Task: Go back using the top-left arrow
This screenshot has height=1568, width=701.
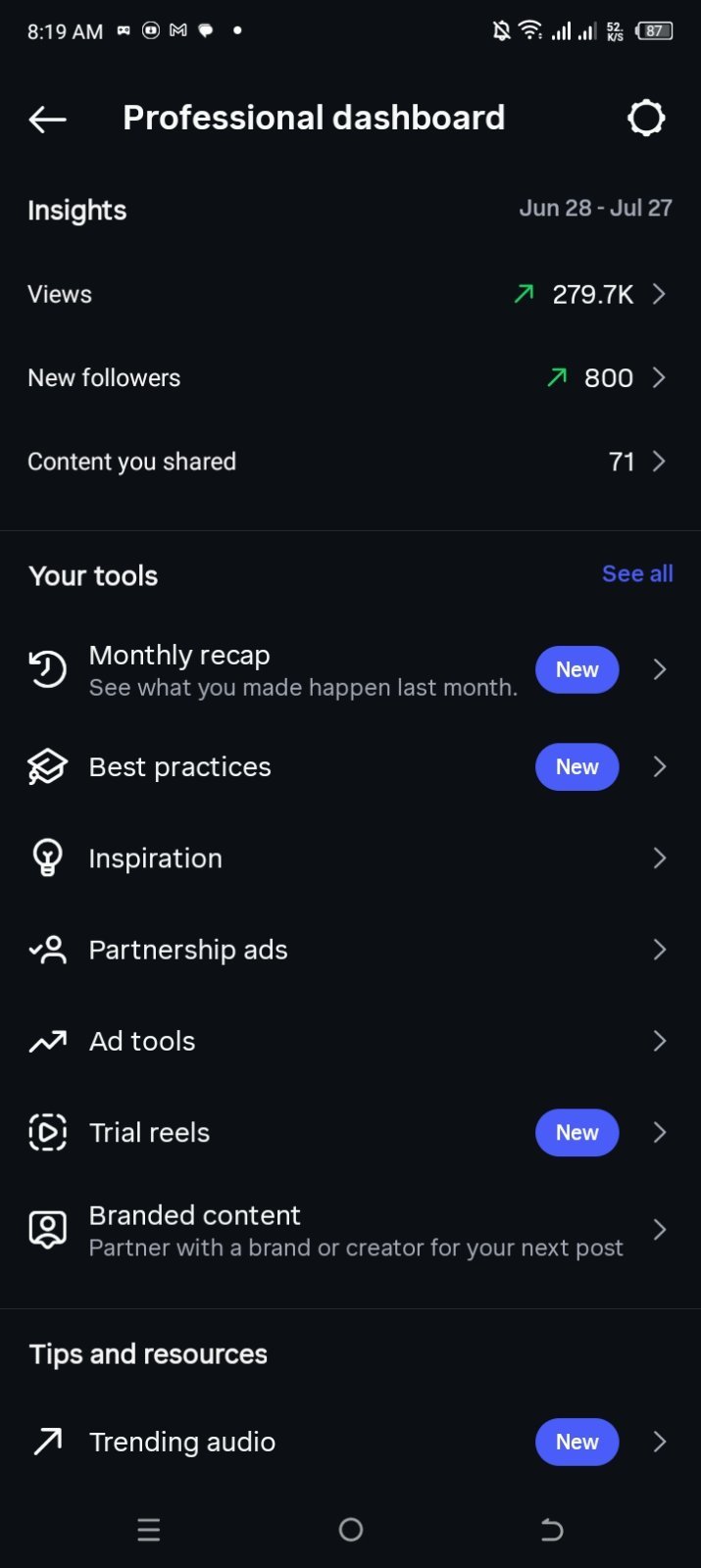Action: click(47, 119)
